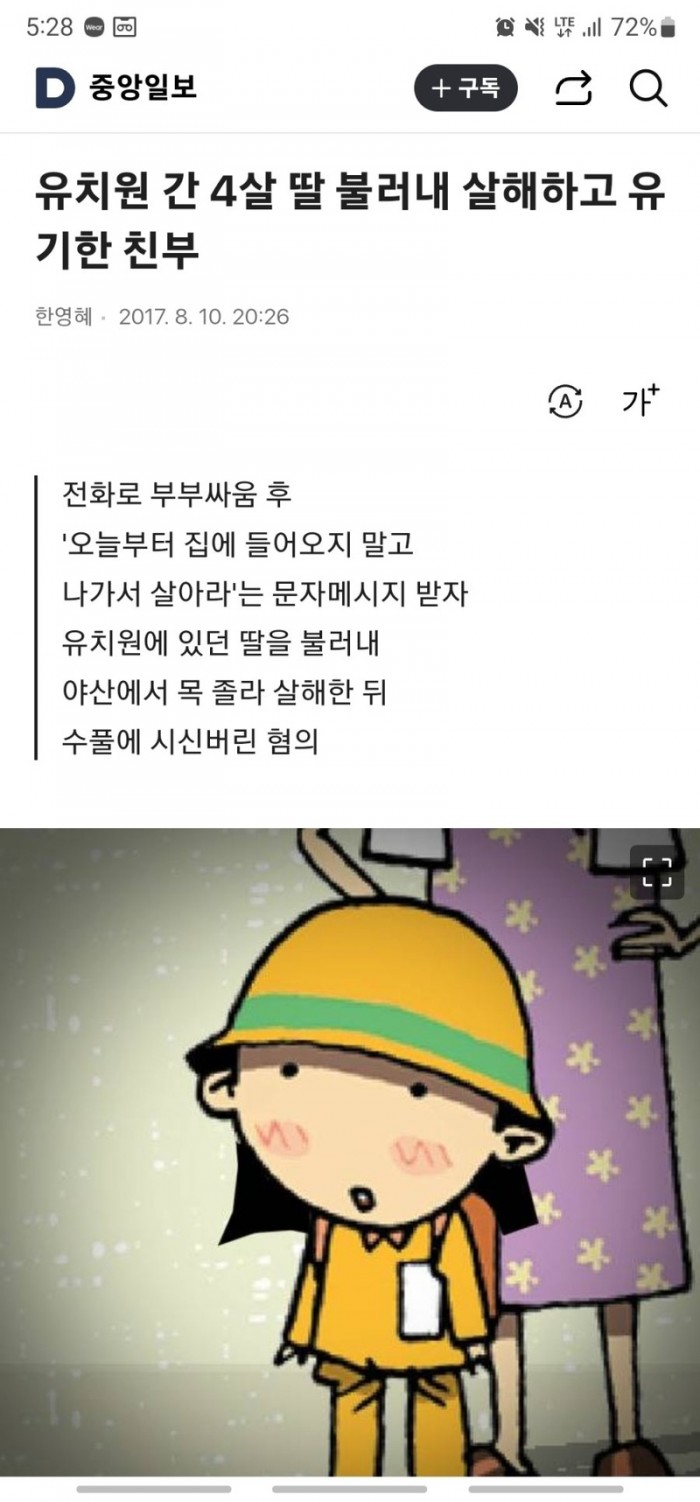Open the search icon
Image resolution: width=700 pixels, height=1502 pixels.
647,89
